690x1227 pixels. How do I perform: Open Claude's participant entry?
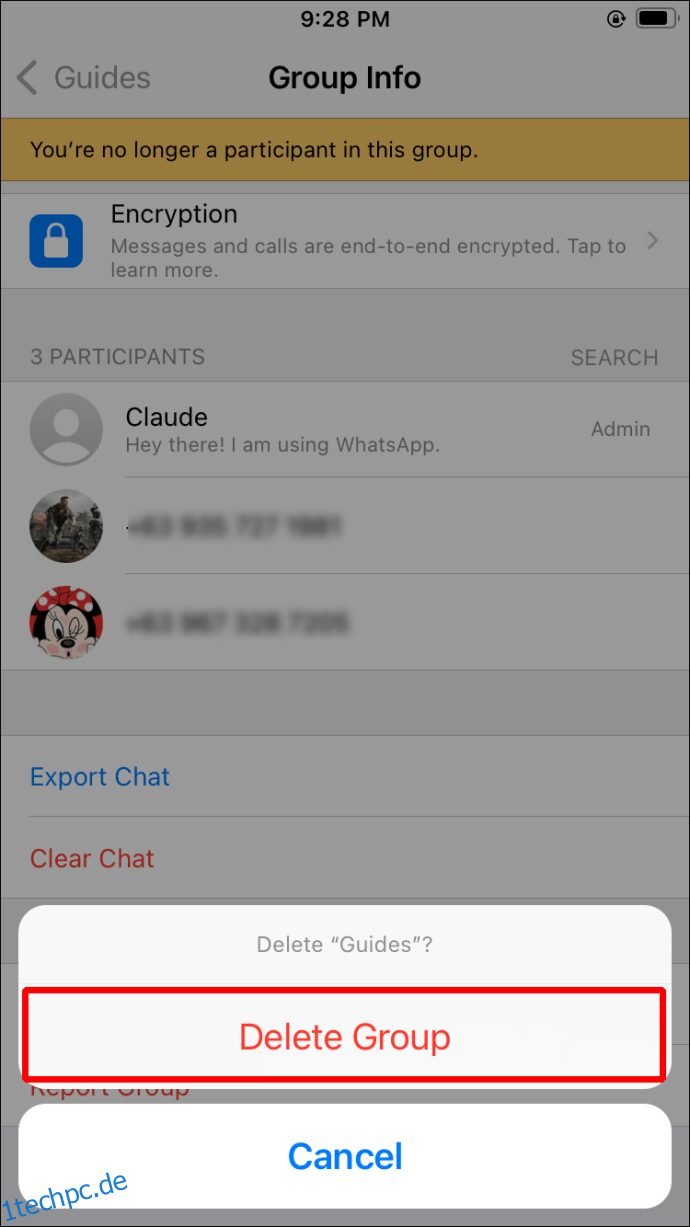click(x=344, y=429)
